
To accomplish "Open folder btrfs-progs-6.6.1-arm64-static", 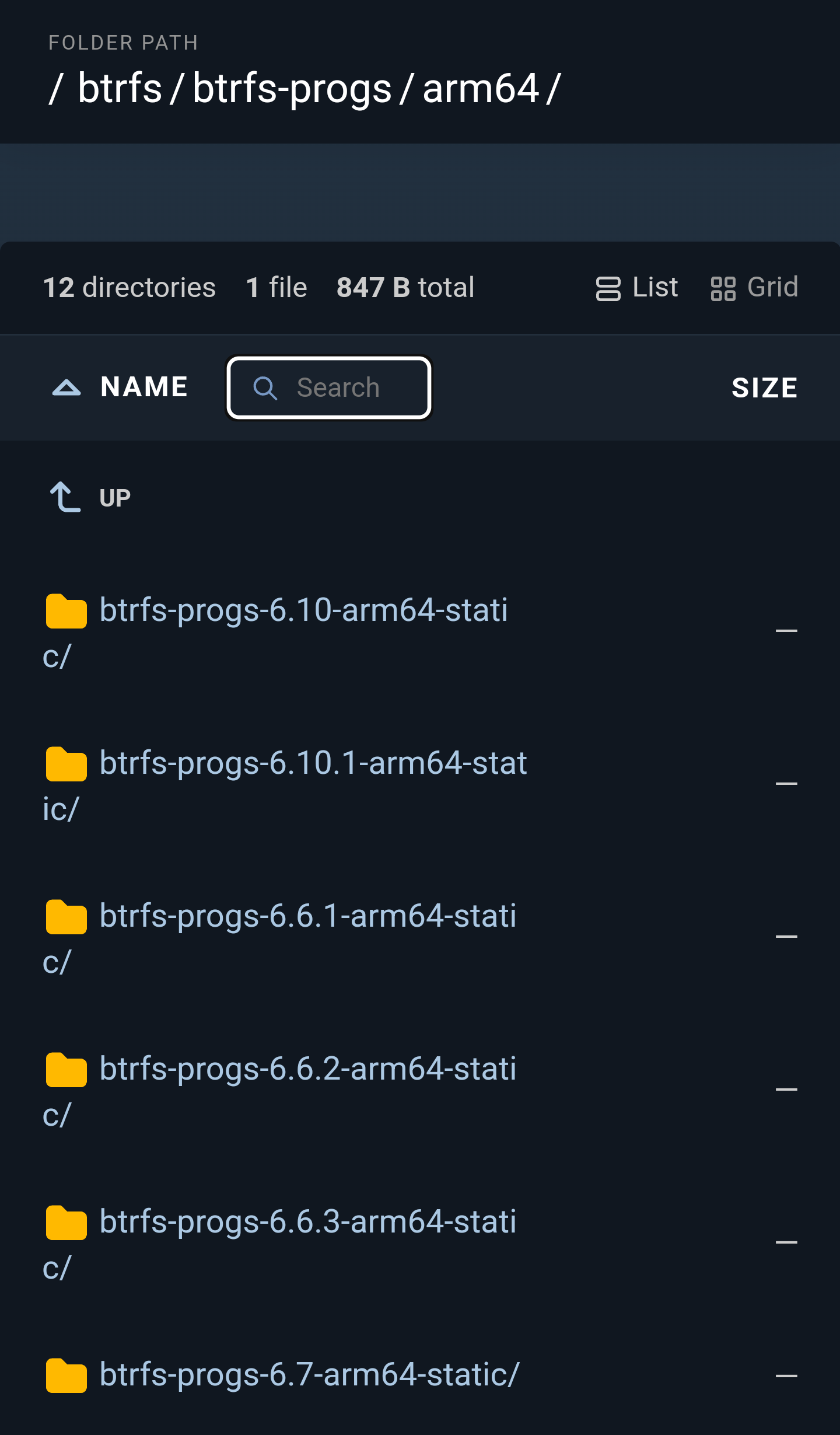I will click(x=279, y=938).
